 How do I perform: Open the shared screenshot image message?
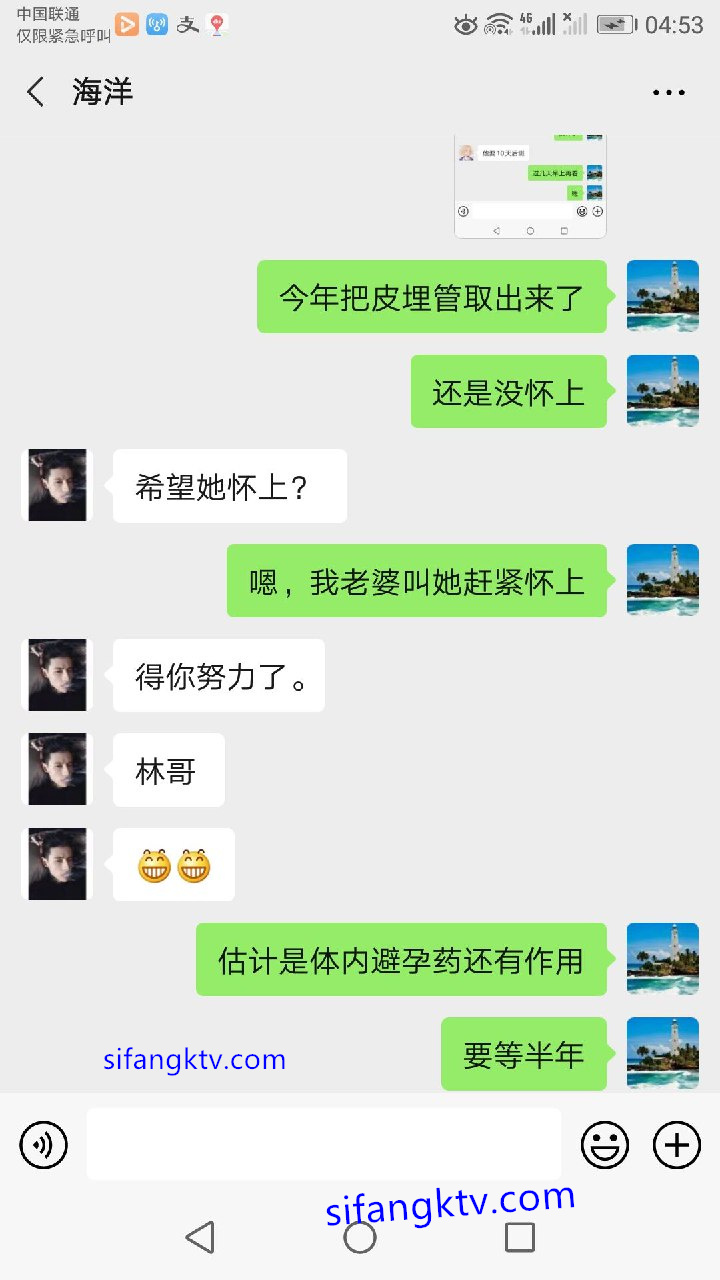coord(530,185)
